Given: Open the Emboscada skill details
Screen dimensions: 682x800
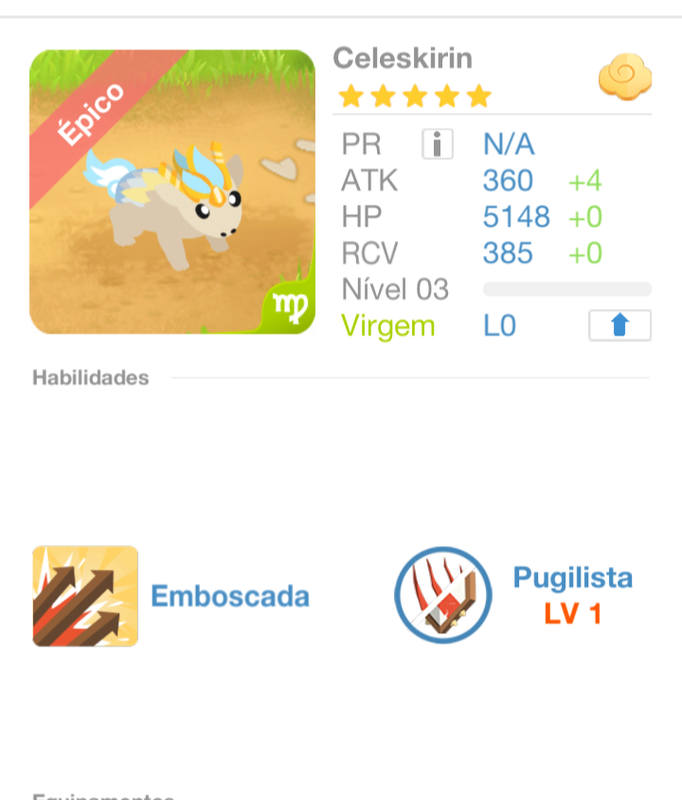Looking at the screenshot, I should point(86,596).
